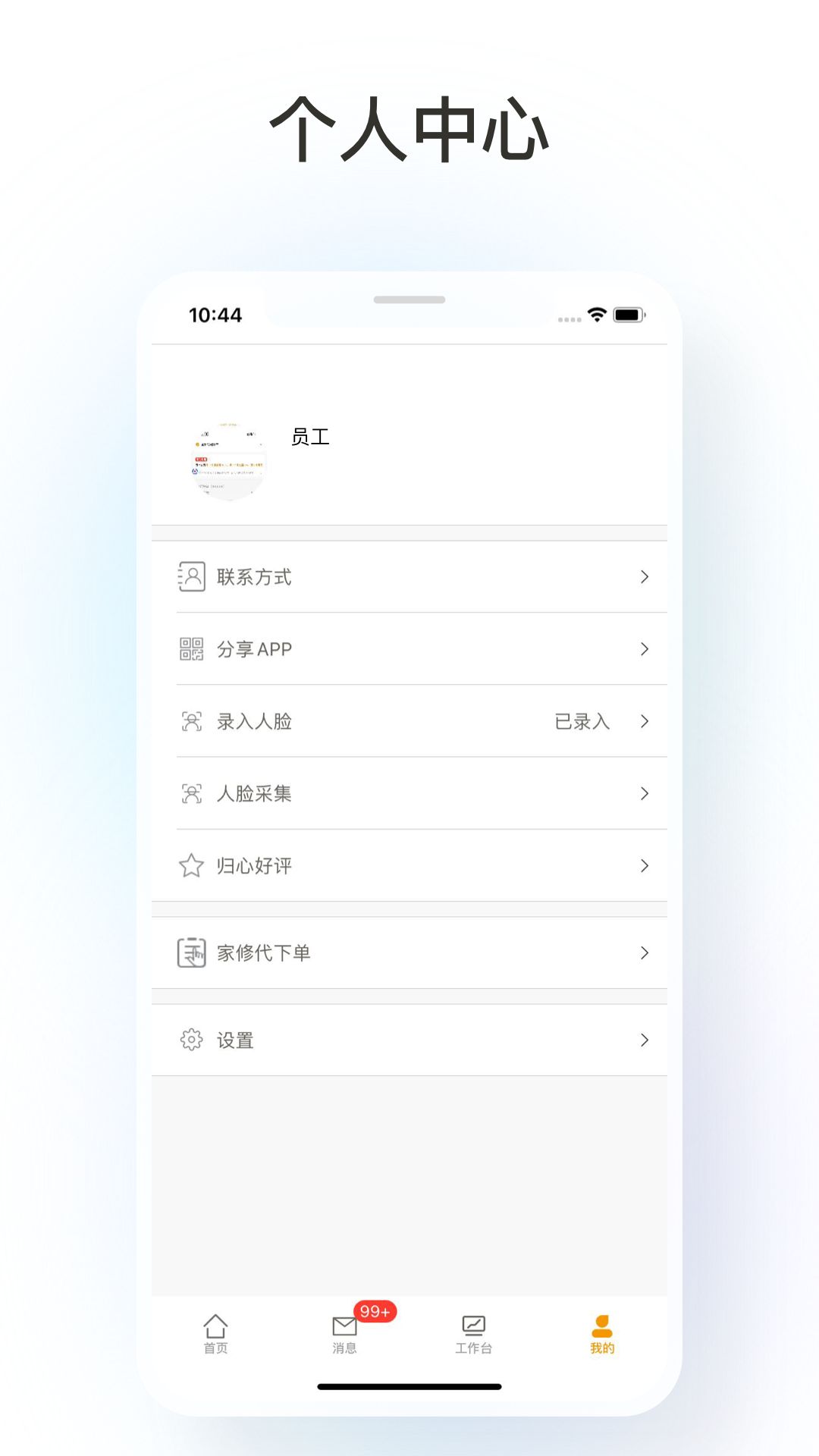Click the 已录入 status text
This screenshot has height=1456, width=819.
[x=580, y=721]
